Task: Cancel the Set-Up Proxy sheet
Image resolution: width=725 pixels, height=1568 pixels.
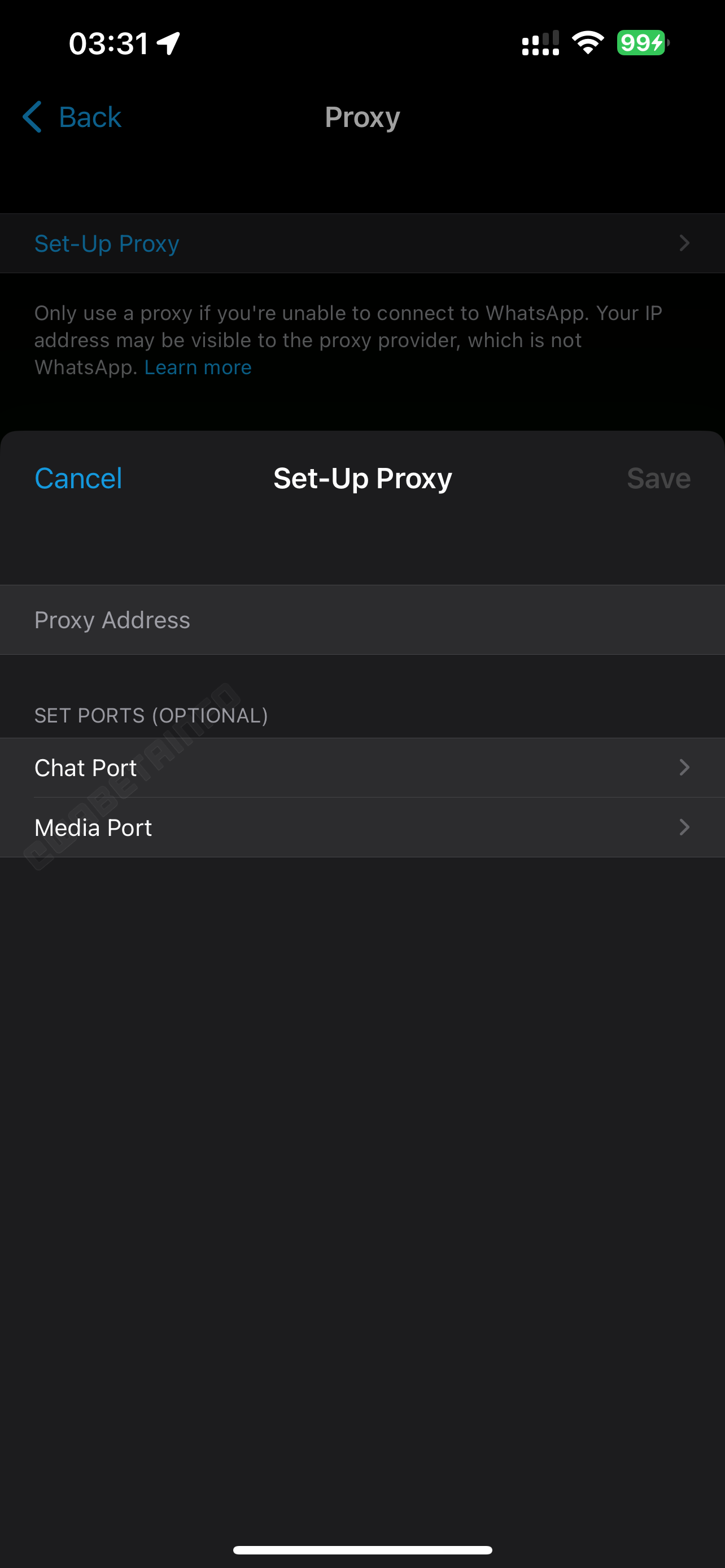Action: [x=78, y=479]
